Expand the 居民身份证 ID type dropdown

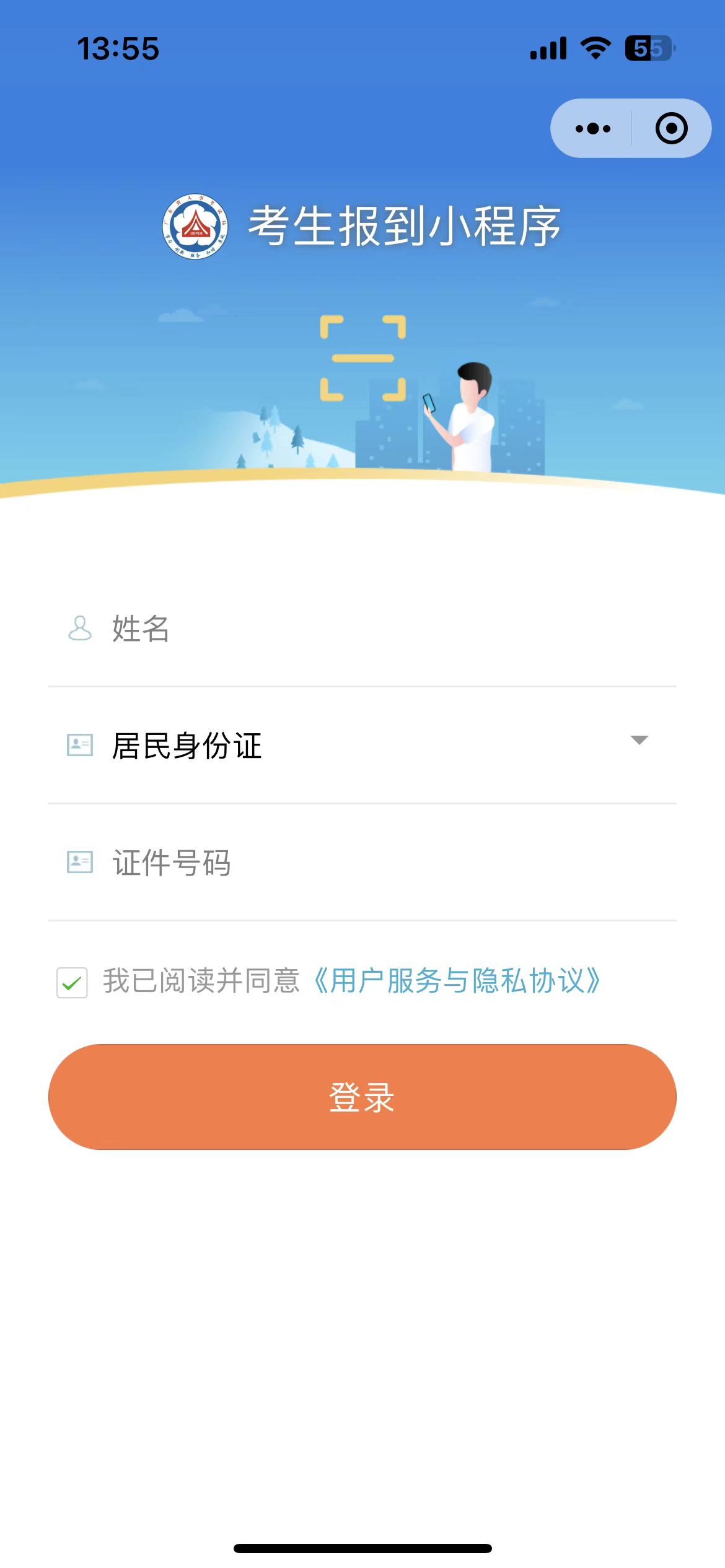point(638,741)
